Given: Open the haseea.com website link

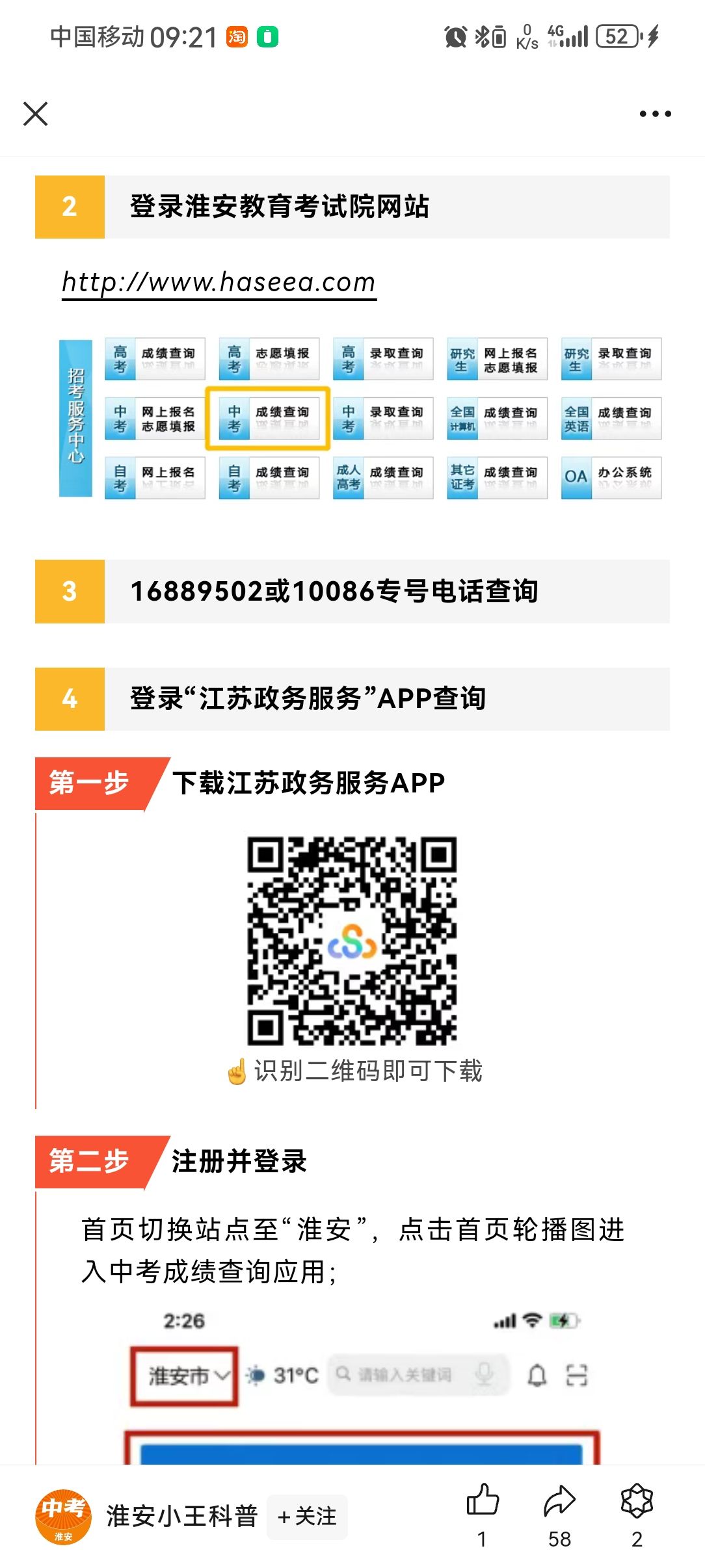Looking at the screenshot, I should click(x=219, y=283).
